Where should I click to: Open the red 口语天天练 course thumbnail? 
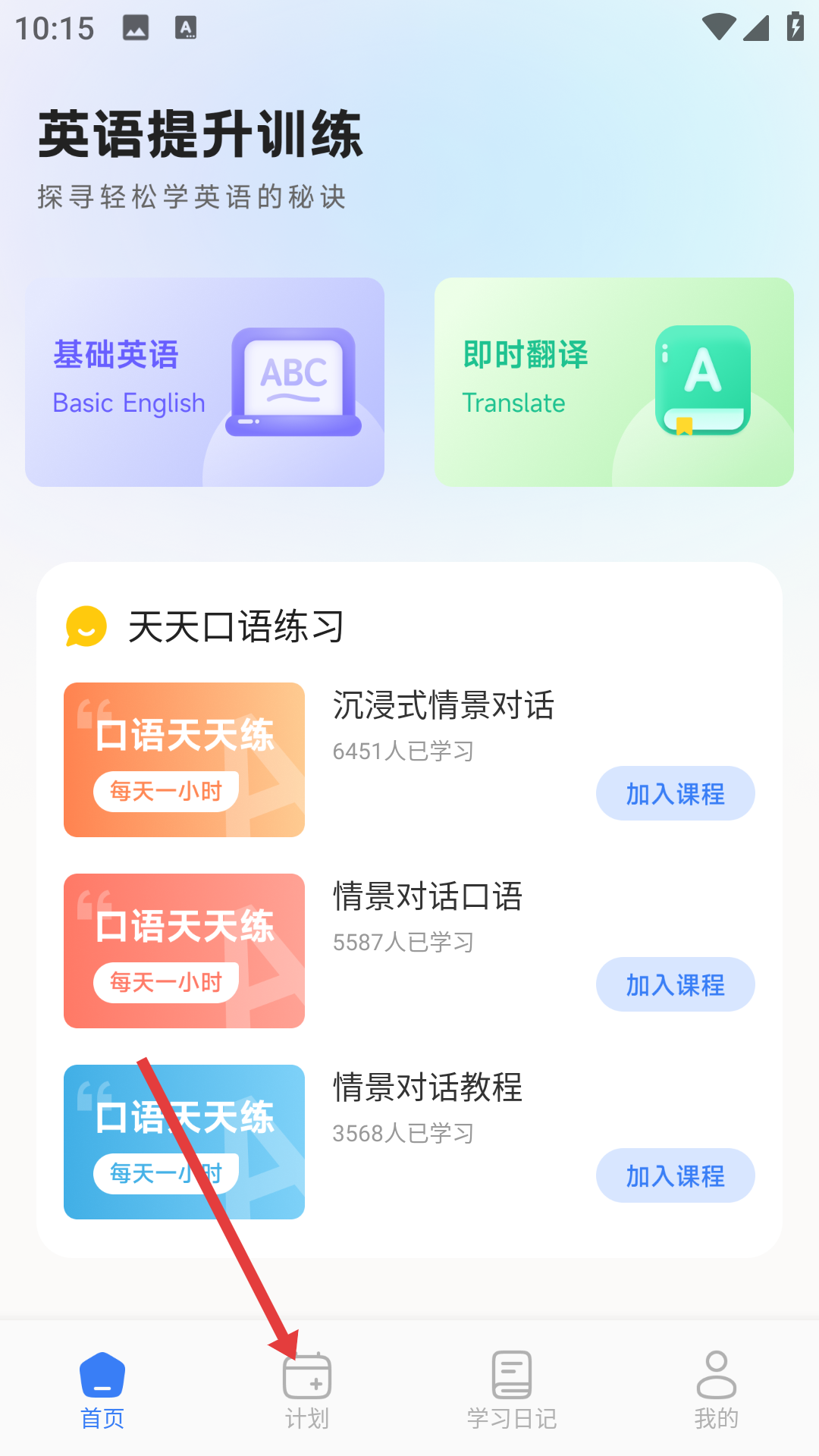point(184,951)
